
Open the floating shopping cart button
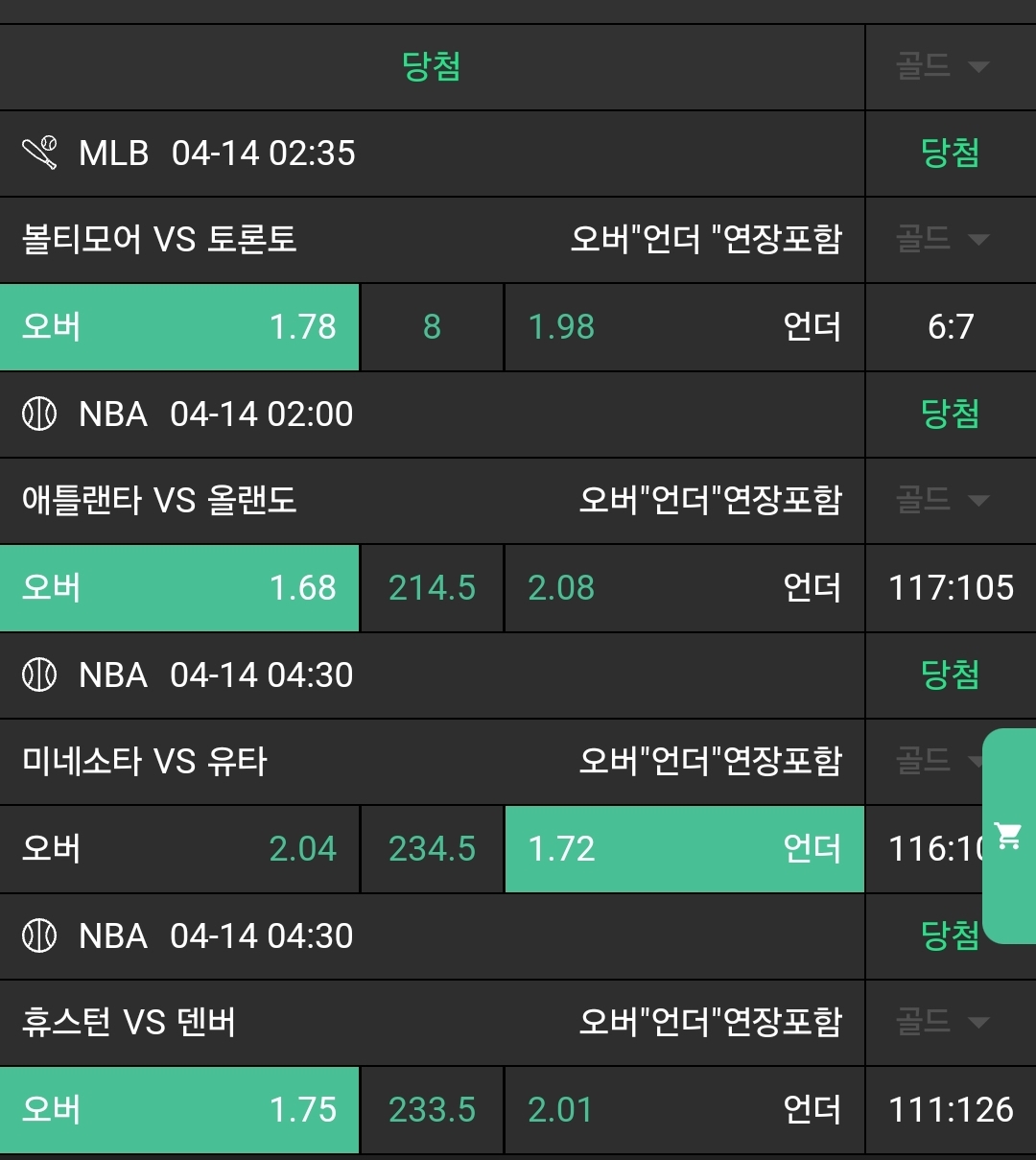(x=1008, y=836)
